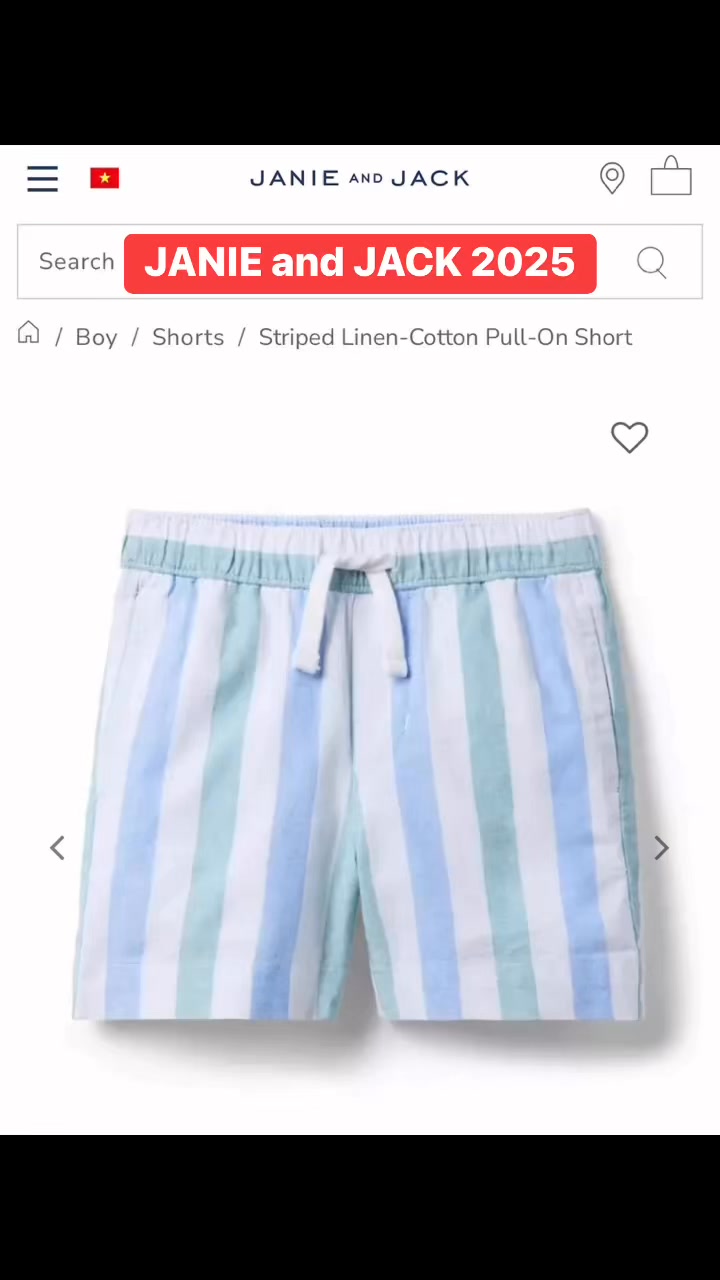Screen dimensions: 720x1280
Task: Open the Boy breadcrumb link
Action: 96,337
